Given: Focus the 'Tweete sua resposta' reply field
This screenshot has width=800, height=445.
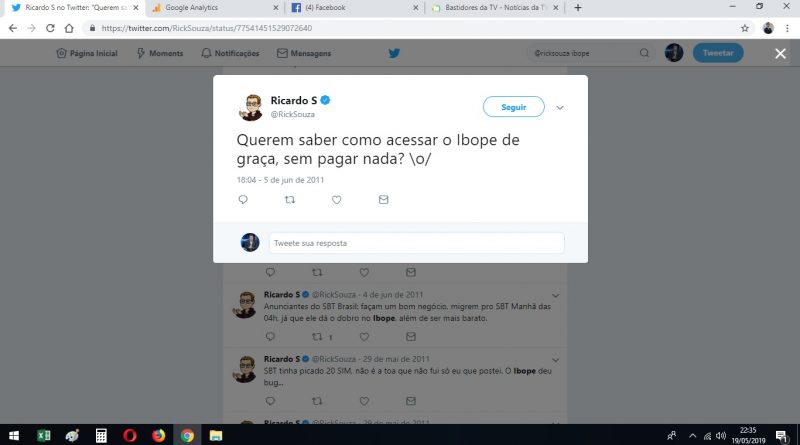Looking at the screenshot, I should pyautogui.click(x=415, y=243).
